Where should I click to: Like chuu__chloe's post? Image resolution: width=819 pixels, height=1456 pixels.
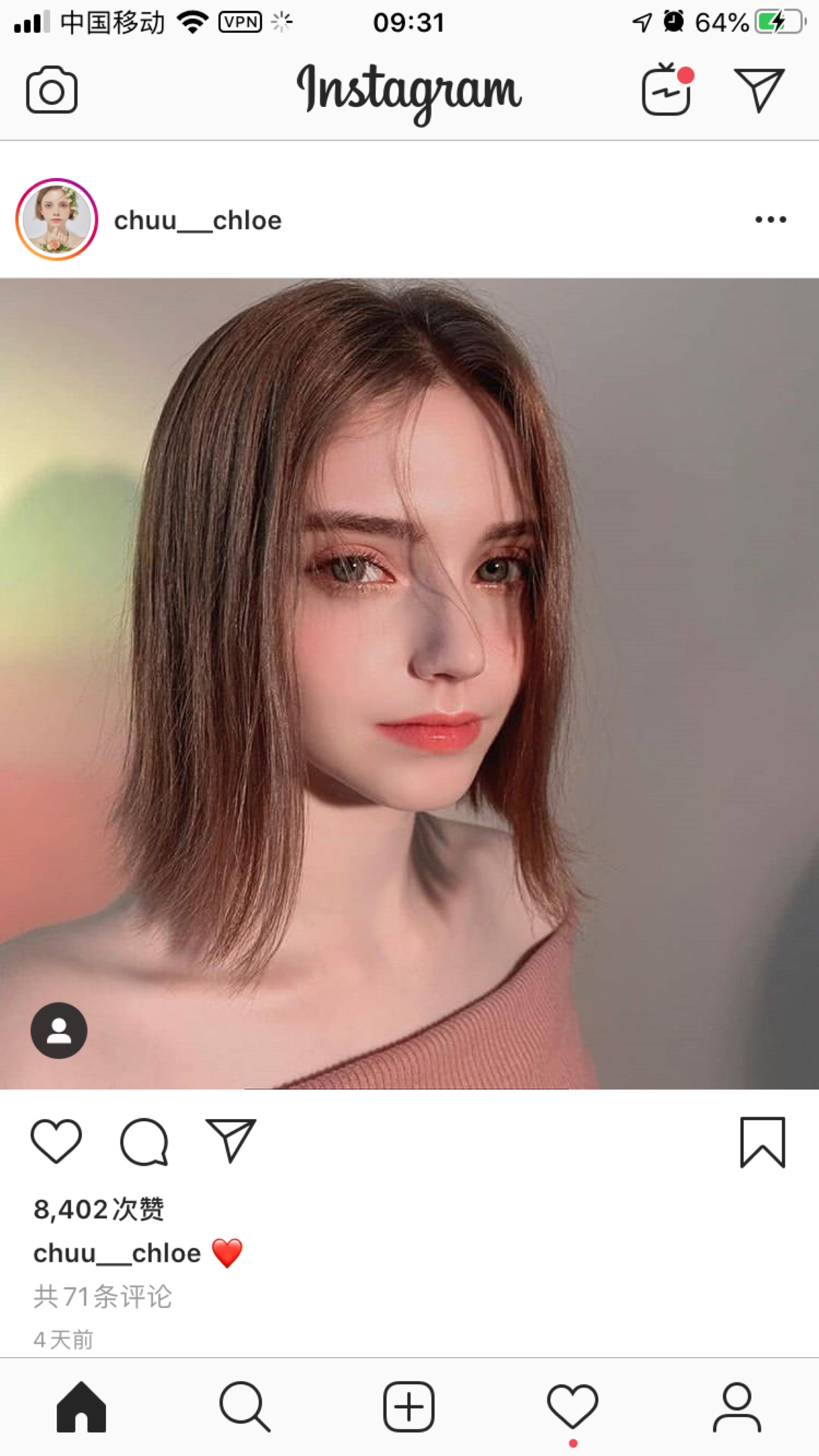point(56,1141)
